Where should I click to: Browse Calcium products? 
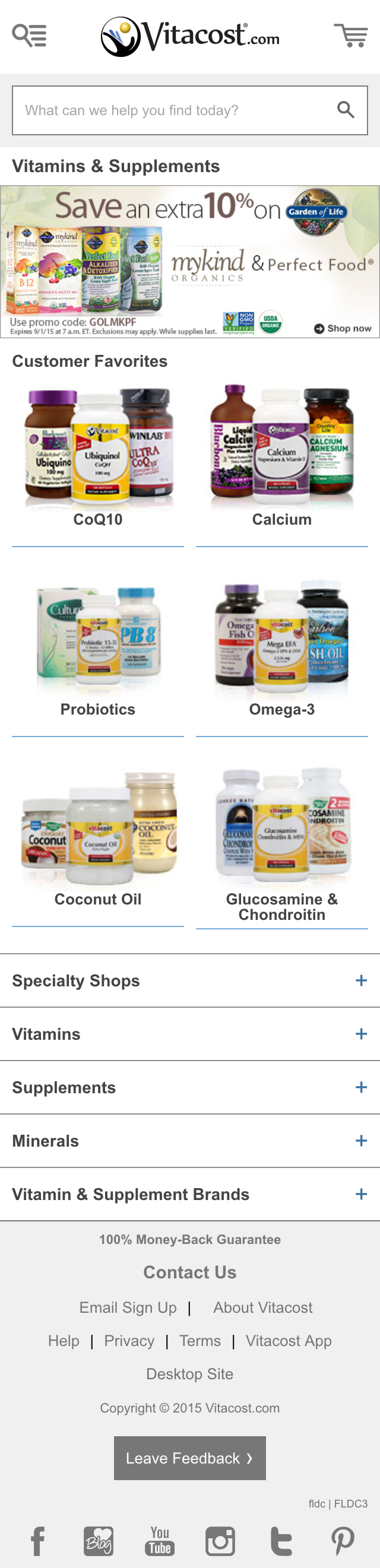[282, 456]
